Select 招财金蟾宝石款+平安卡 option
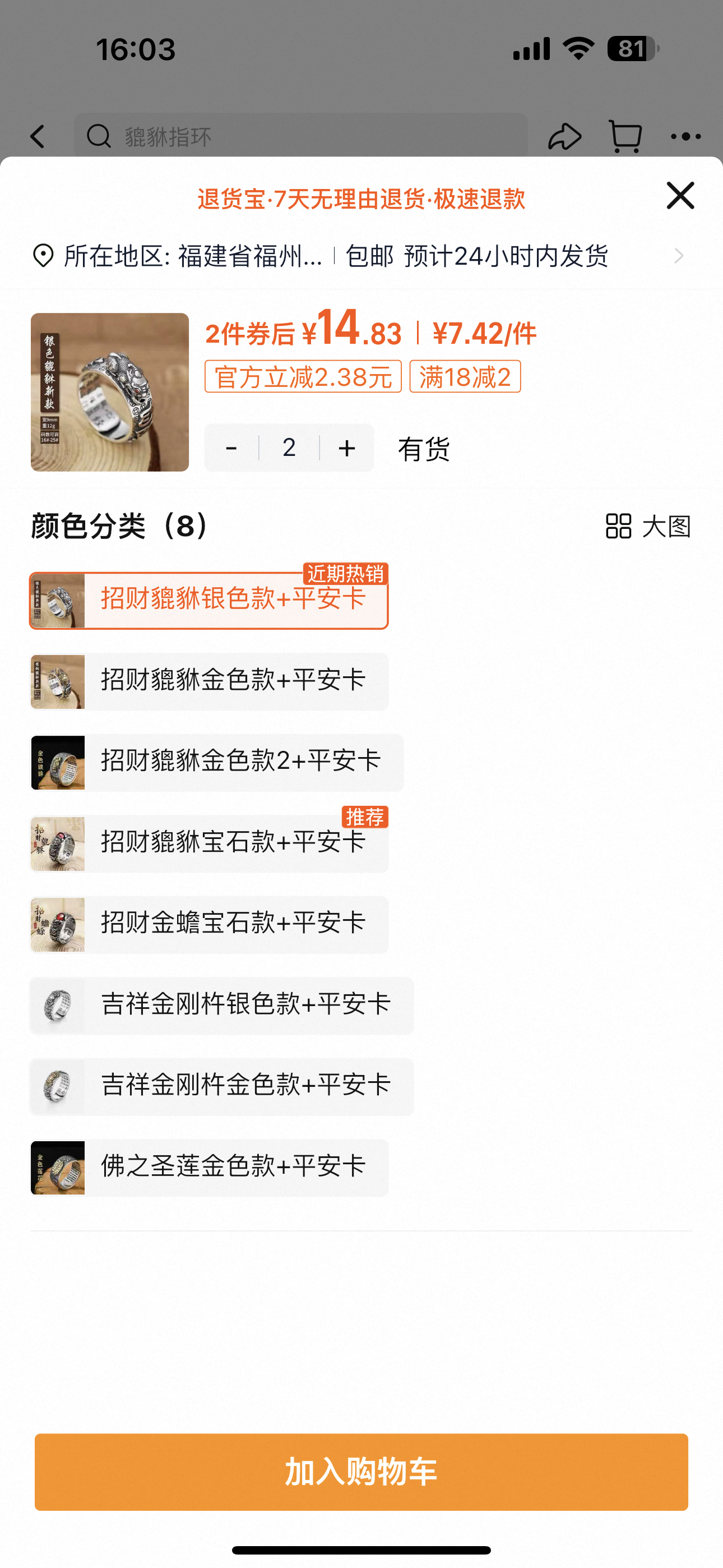 pyautogui.click(x=208, y=924)
